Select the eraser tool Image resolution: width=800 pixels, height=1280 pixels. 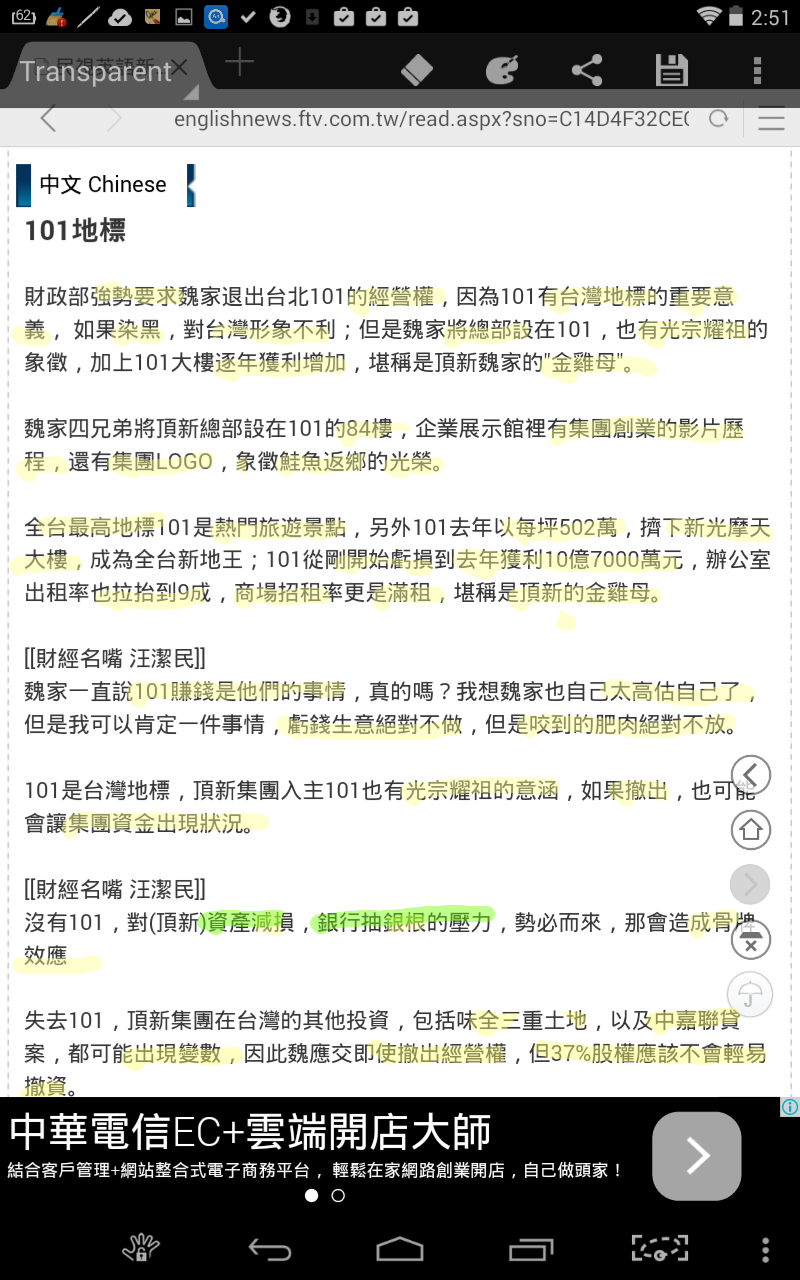[x=417, y=70]
